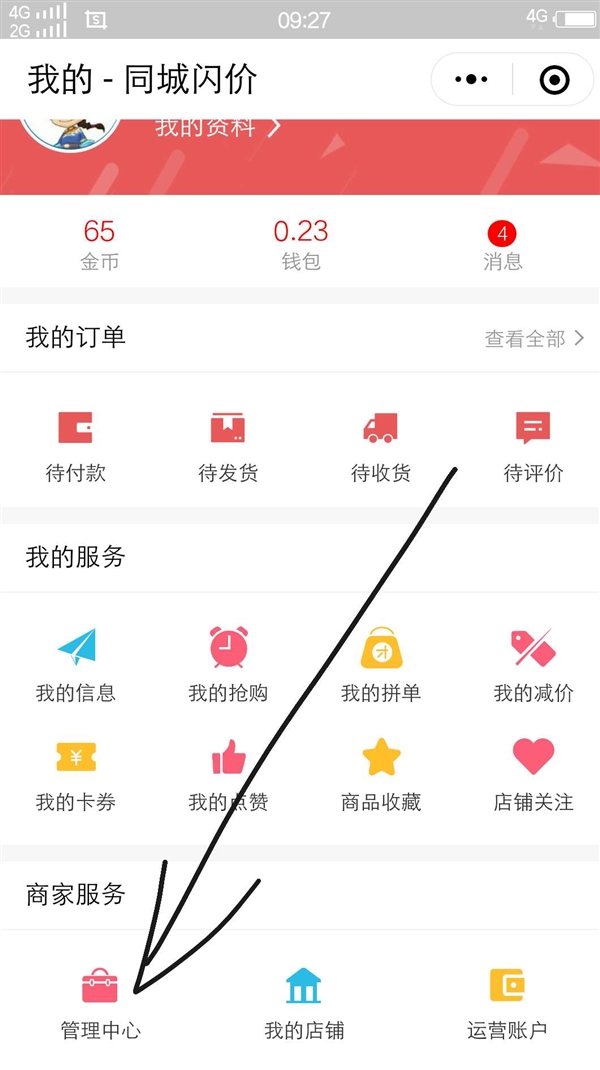This screenshot has height=1070, width=600.
Task: Close the mini program with the circle button
Action: coord(554,79)
